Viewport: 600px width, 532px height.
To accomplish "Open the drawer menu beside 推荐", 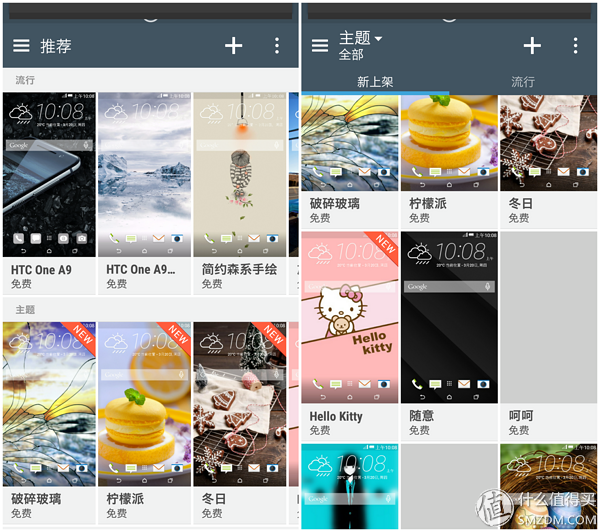I will point(21,46).
